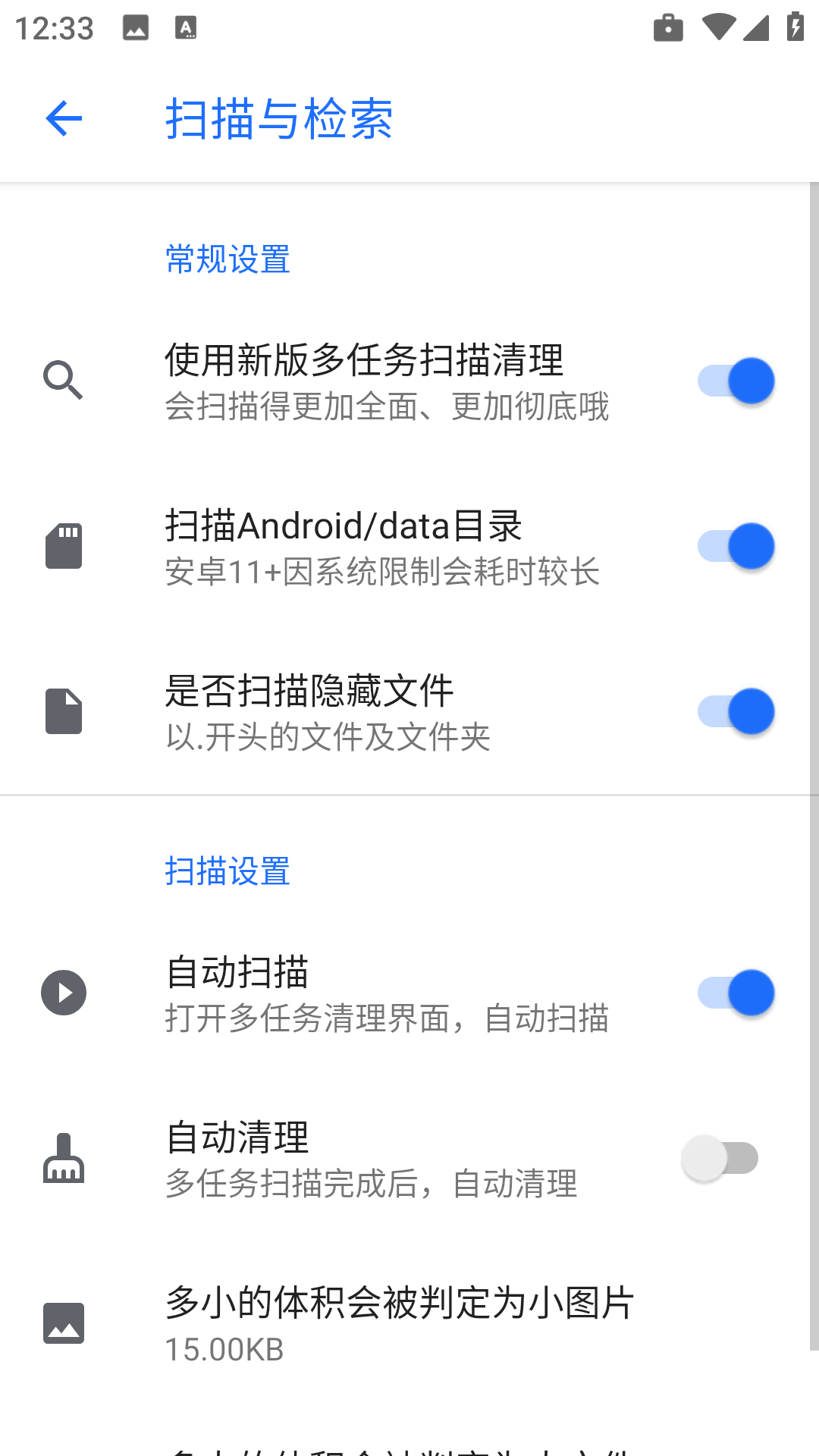Click the gallery icon in the status bar

click(135, 27)
